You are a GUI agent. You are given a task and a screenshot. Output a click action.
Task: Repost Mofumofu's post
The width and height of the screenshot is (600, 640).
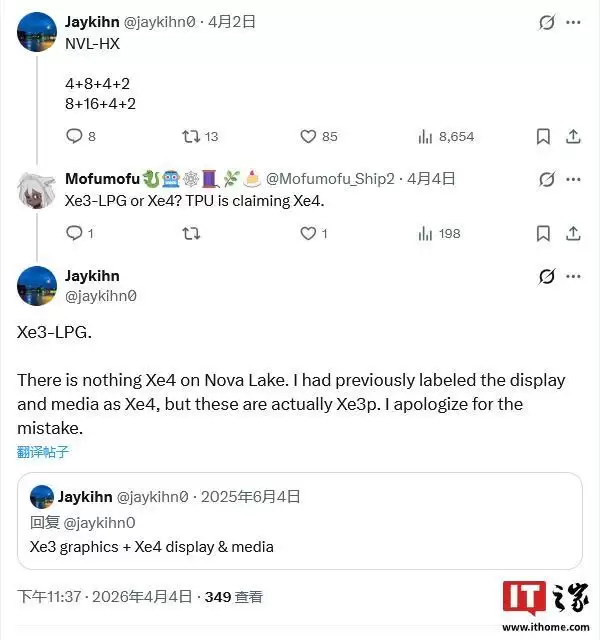[191, 233]
